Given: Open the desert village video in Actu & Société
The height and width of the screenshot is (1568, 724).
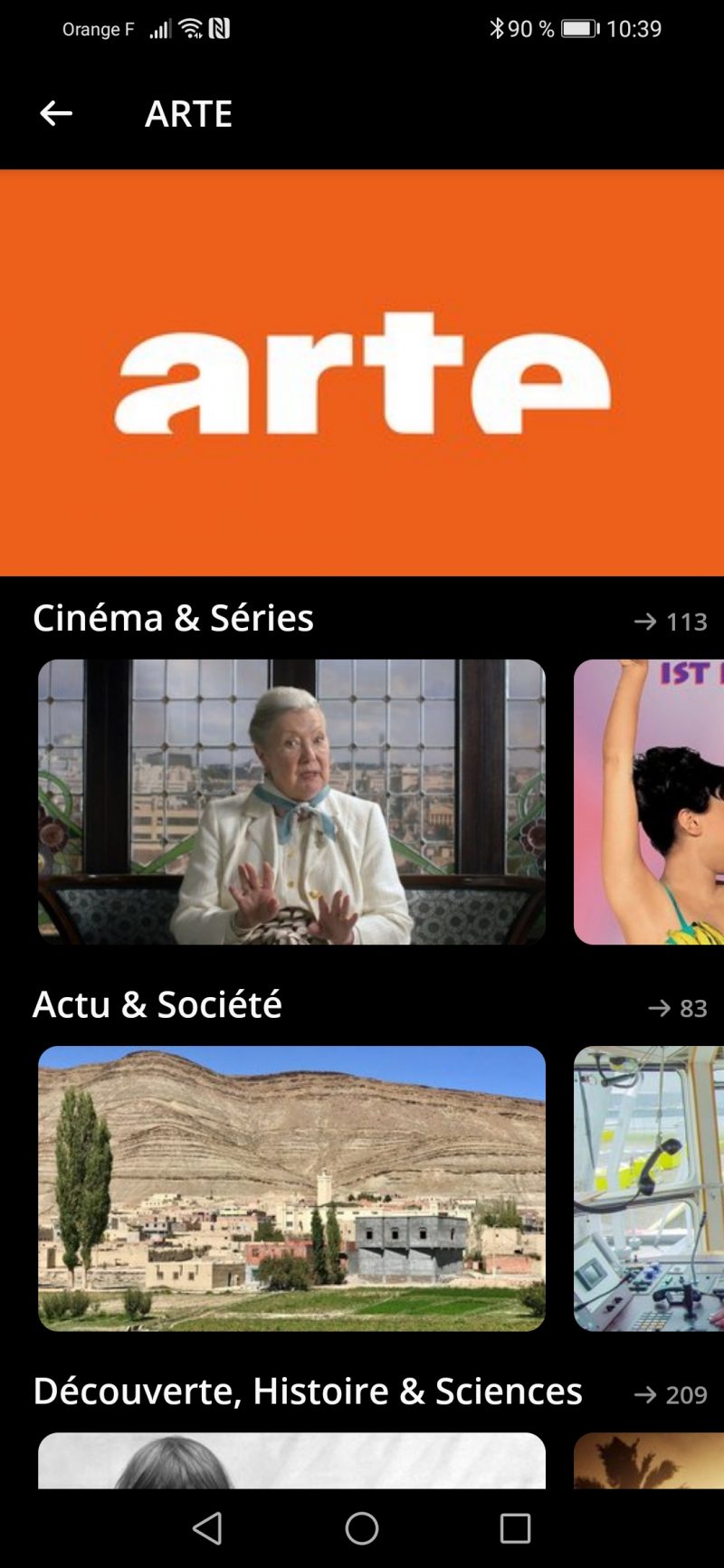Looking at the screenshot, I should (x=291, y=1188).
